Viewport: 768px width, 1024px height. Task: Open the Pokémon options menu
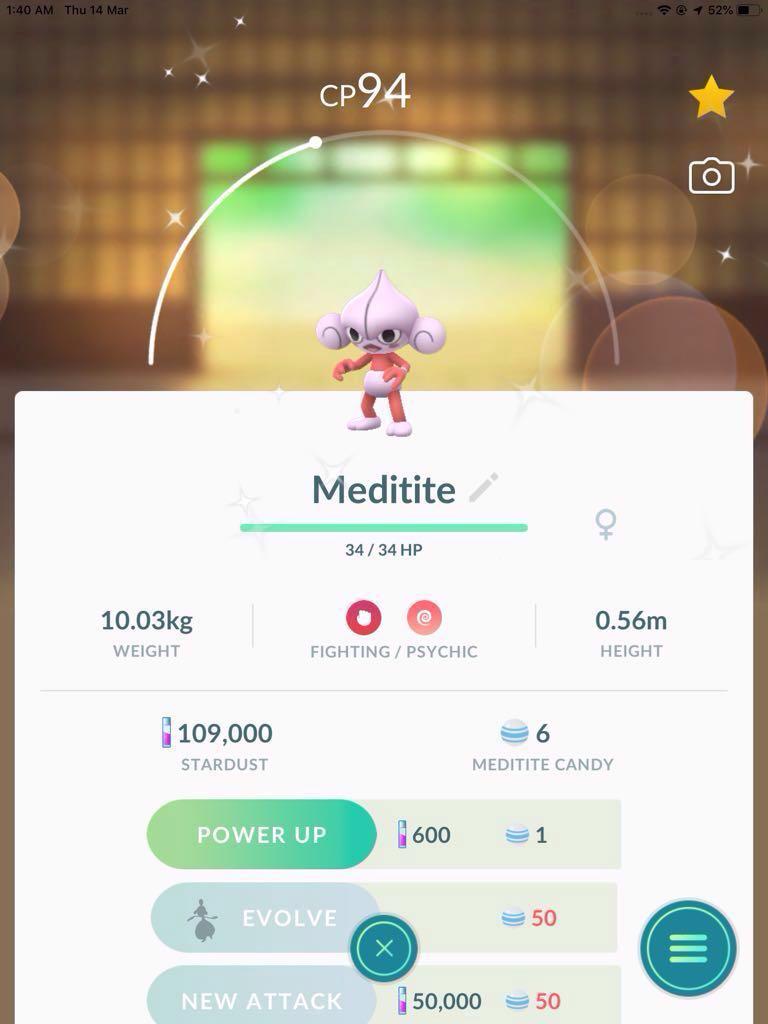pos(688,948)
